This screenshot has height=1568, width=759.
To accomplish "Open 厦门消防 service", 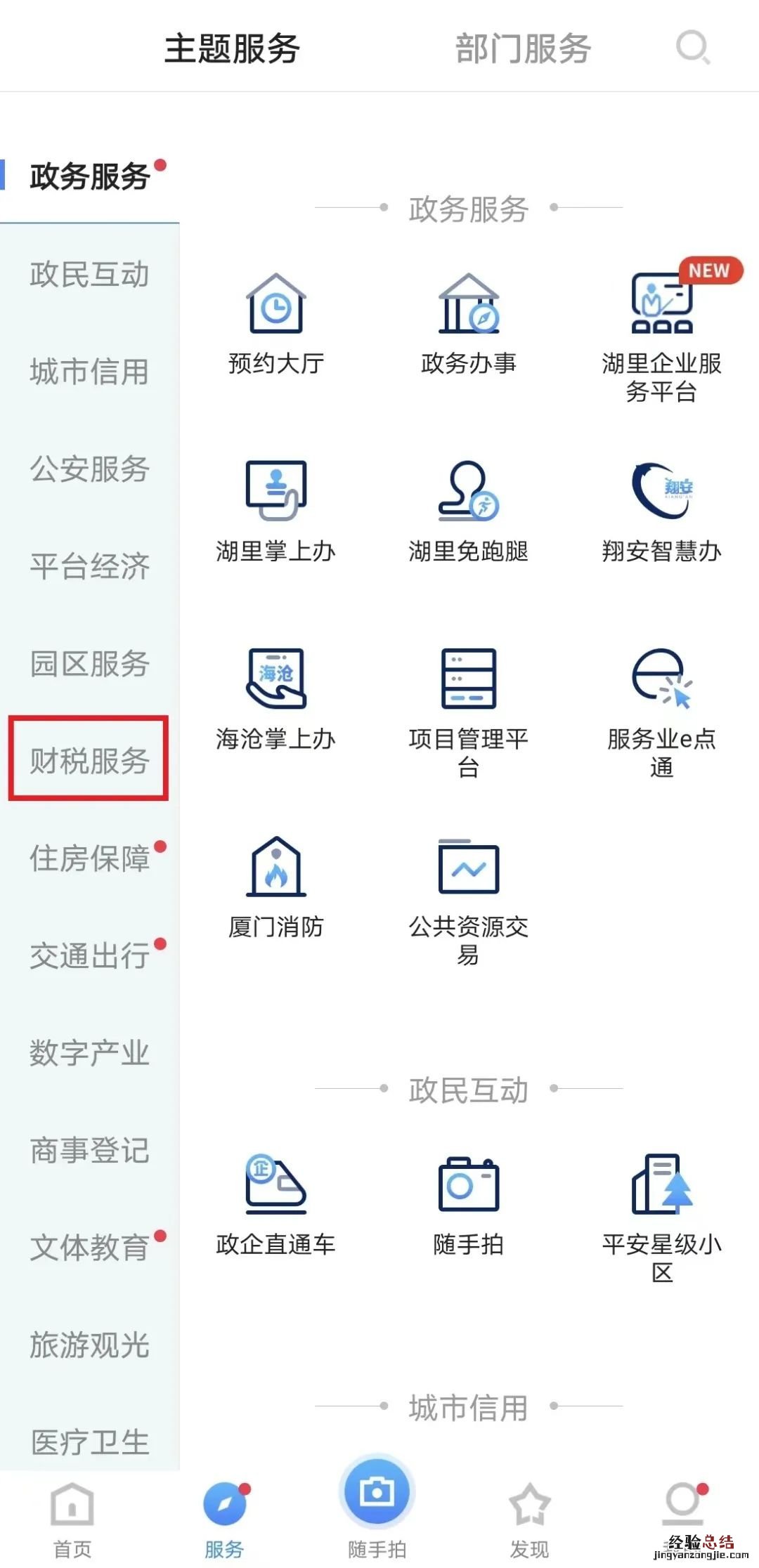I will coord(276,887).
